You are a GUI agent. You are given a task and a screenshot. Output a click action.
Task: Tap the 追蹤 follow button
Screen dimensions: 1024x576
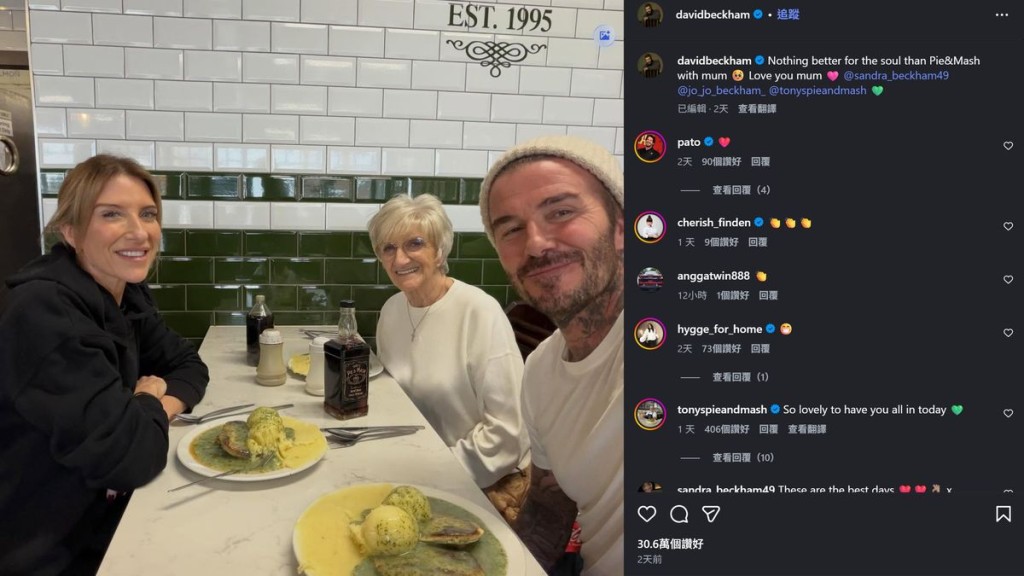(788, 14)
